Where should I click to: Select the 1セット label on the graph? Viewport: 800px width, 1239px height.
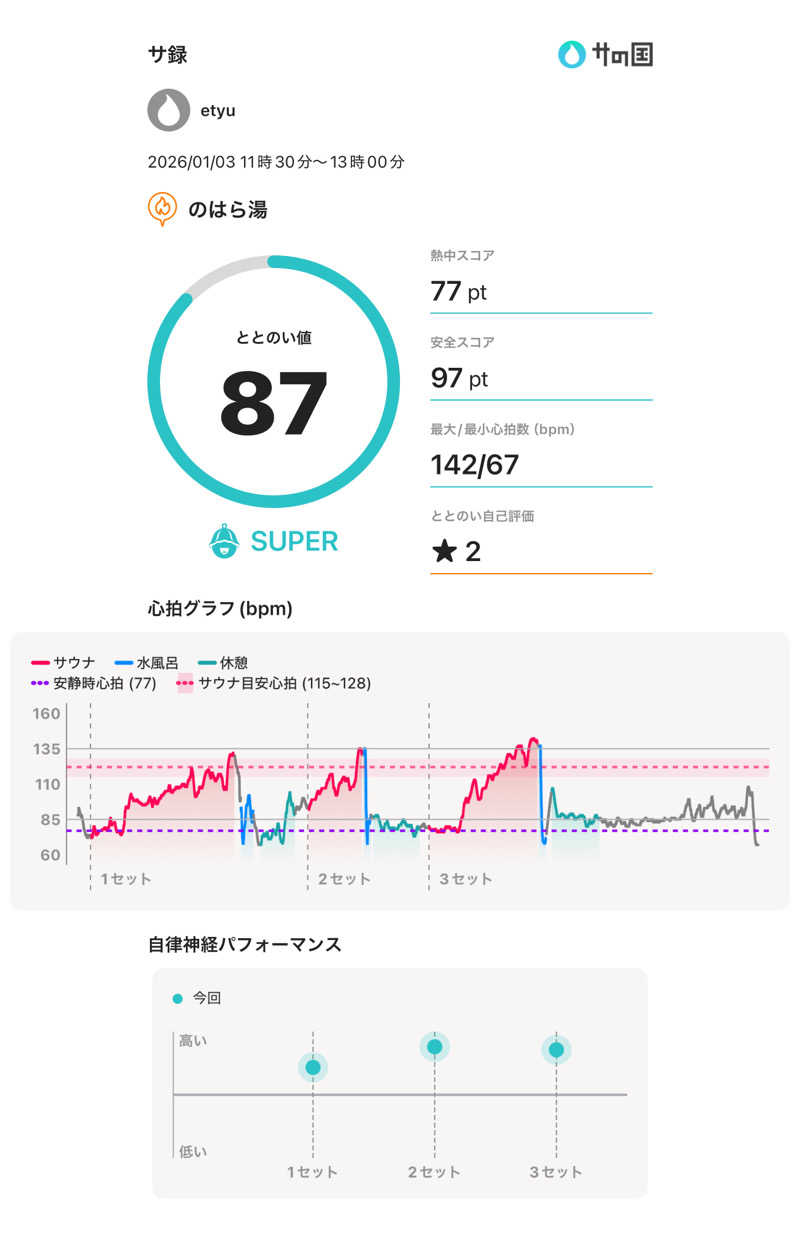124,878
